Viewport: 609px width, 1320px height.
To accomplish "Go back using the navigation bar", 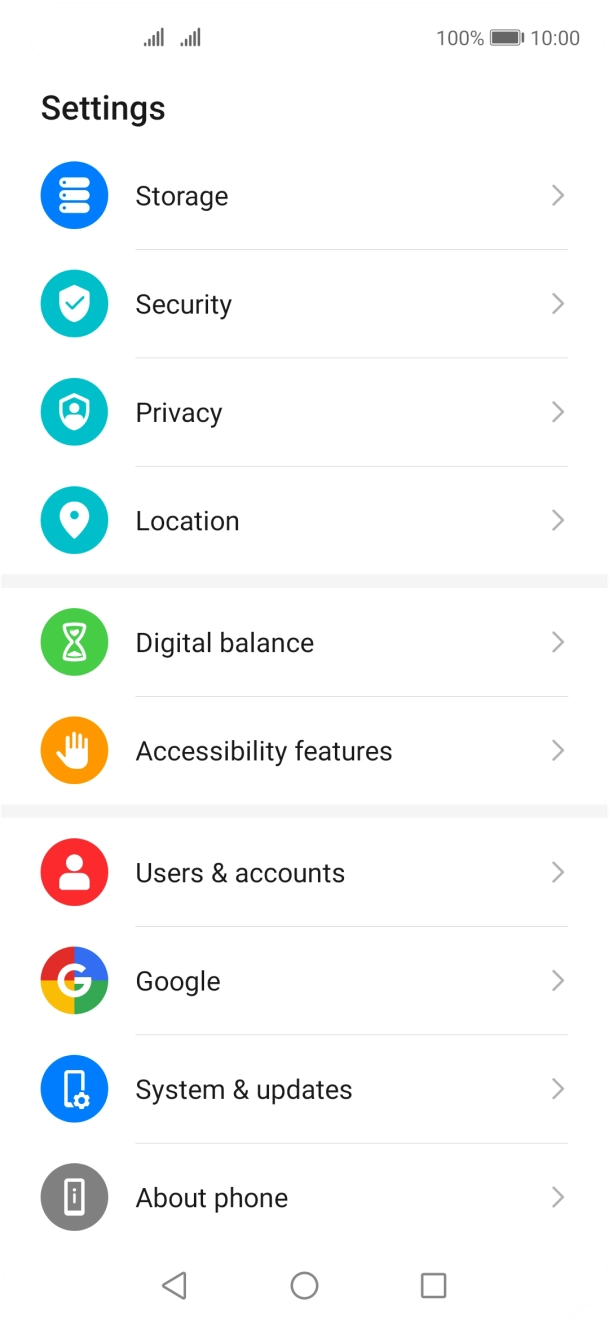I will point(175,1285).
